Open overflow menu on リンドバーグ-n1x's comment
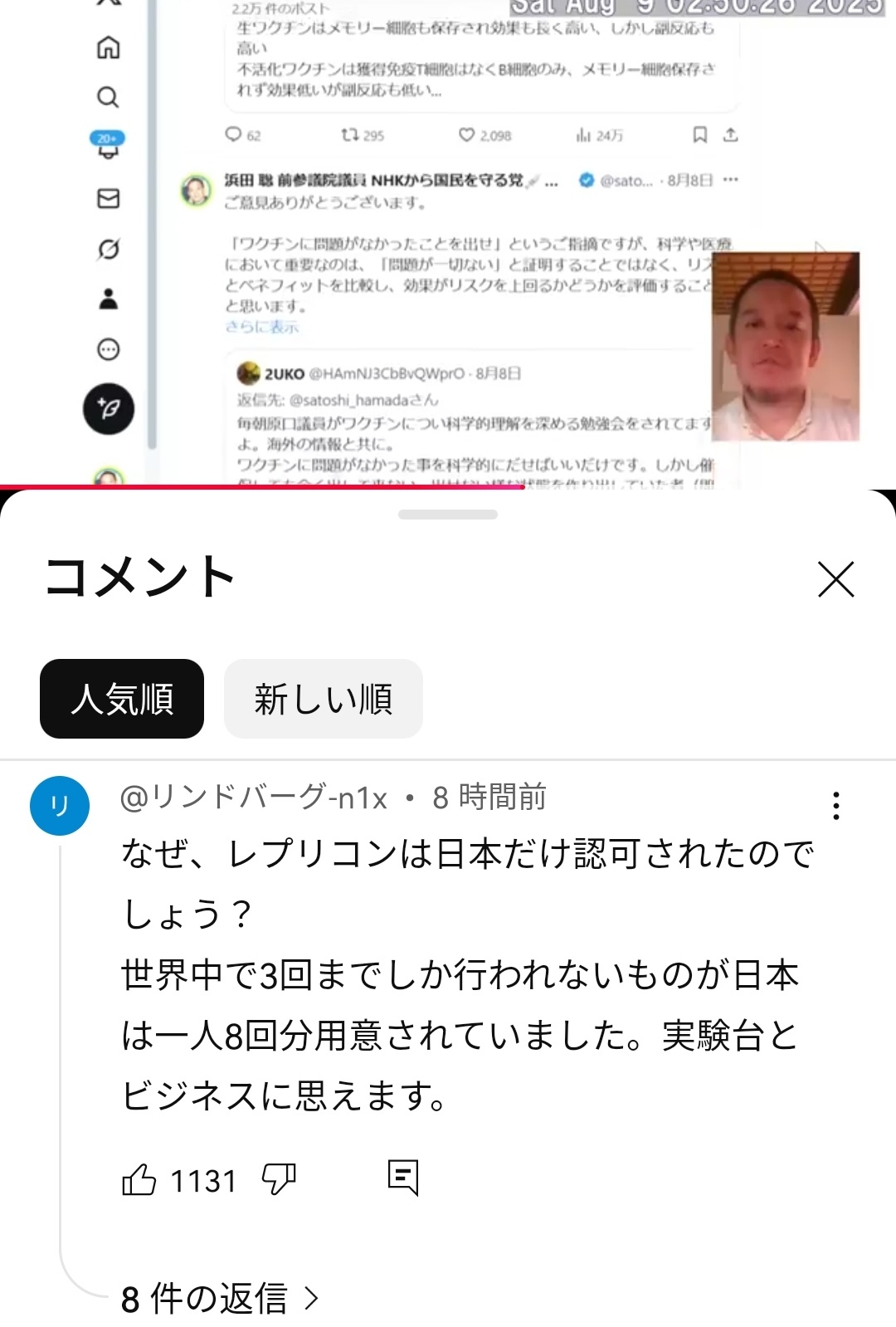The height and width of the screenshot is (1327, 896). 835,806
